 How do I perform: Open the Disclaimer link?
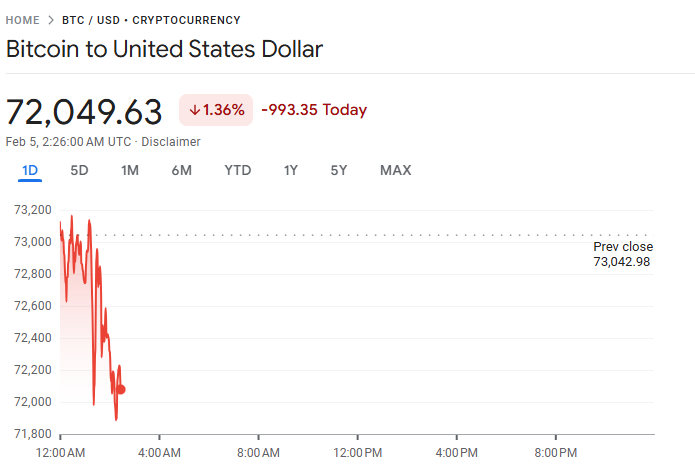point(173,142)
